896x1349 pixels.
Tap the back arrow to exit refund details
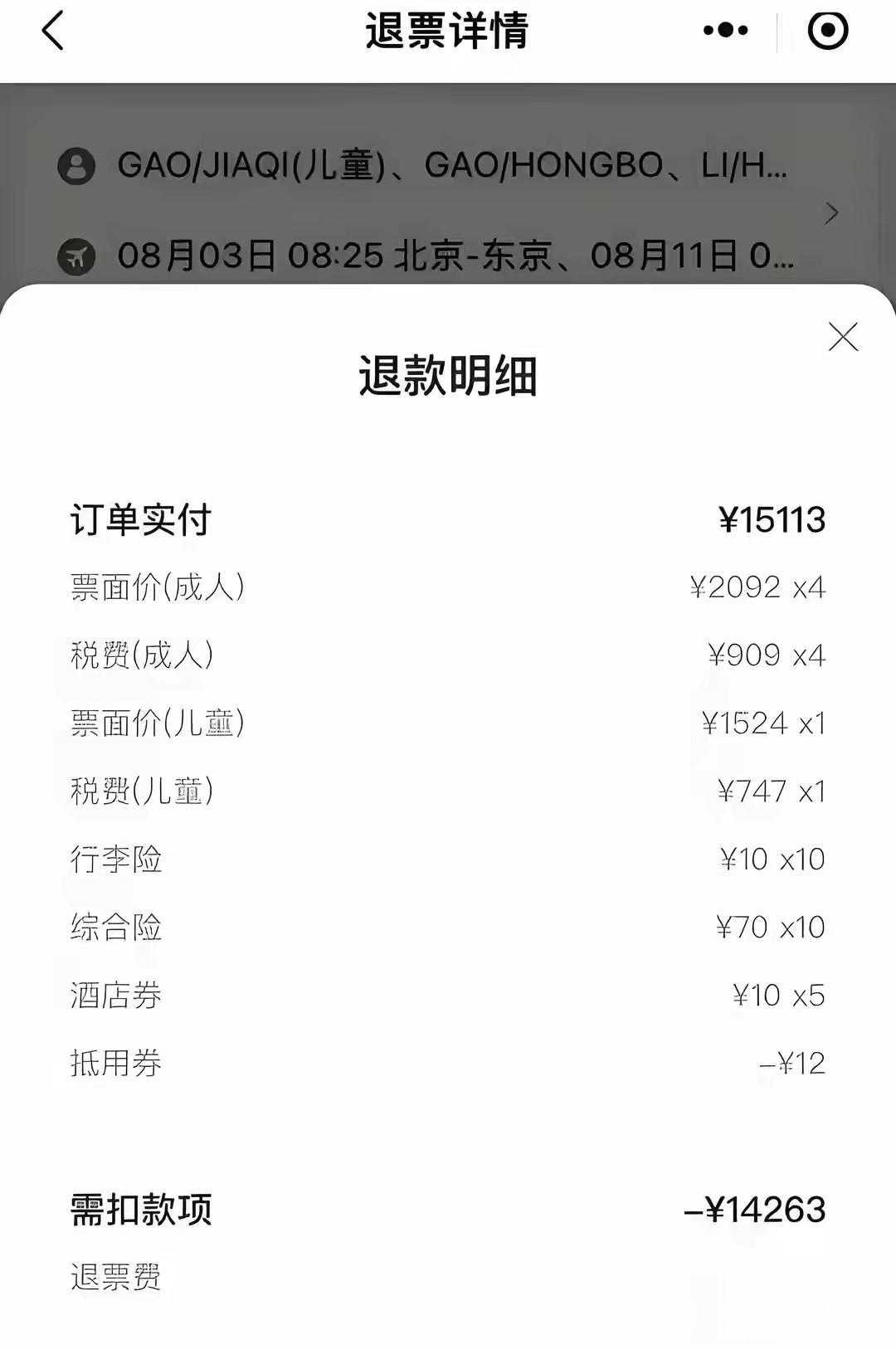(x=52, y=30)
